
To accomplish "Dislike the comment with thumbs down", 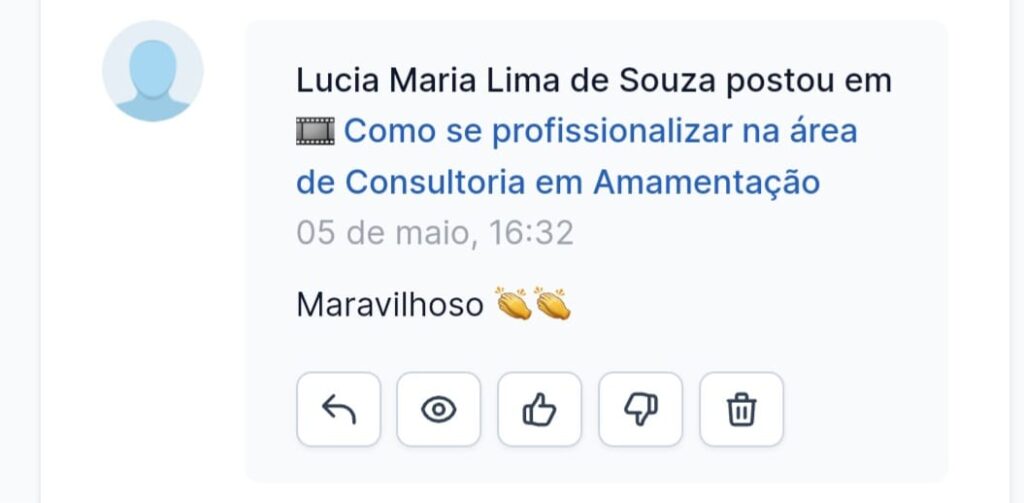I will pyautogui.click(x=640, y=409).
